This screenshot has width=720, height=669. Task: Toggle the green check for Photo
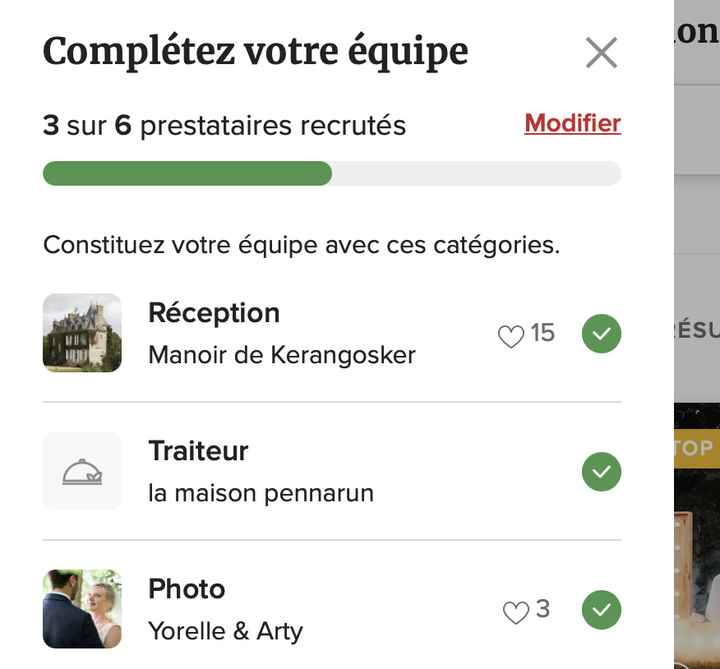click(x=601, y=610)
